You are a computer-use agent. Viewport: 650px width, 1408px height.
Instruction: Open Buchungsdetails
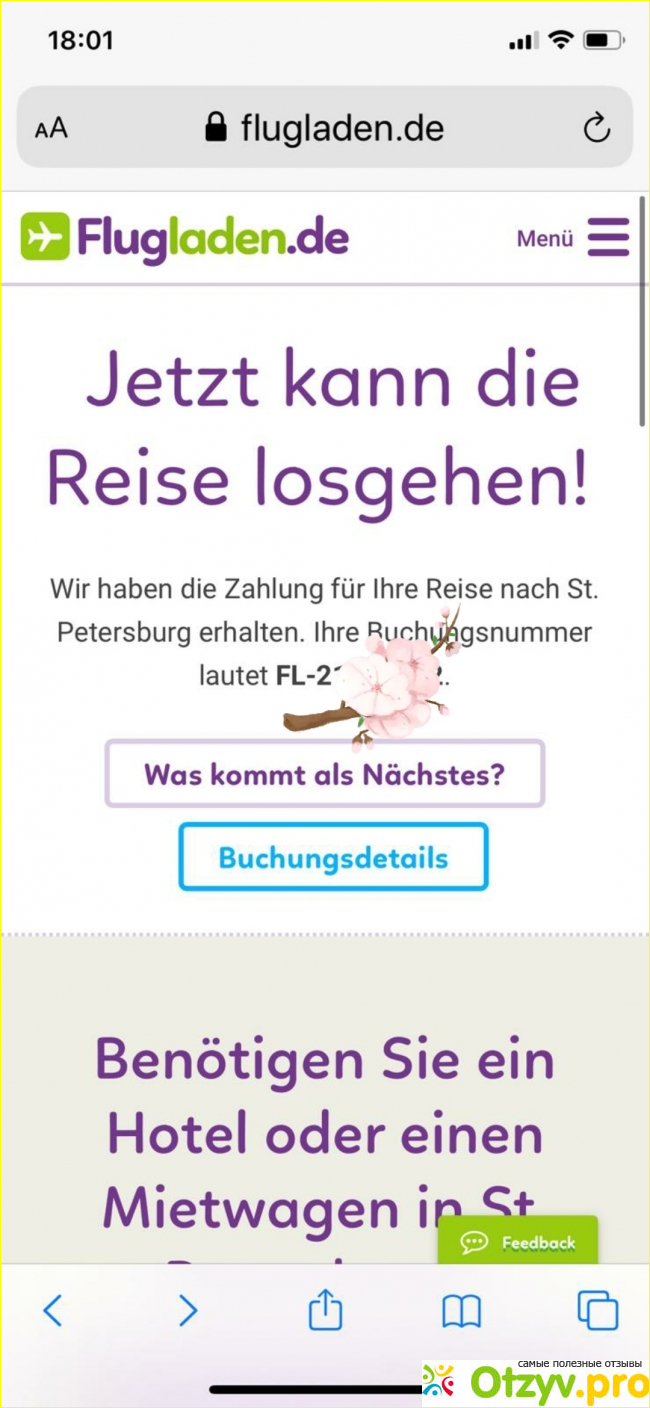coord(333,857)
